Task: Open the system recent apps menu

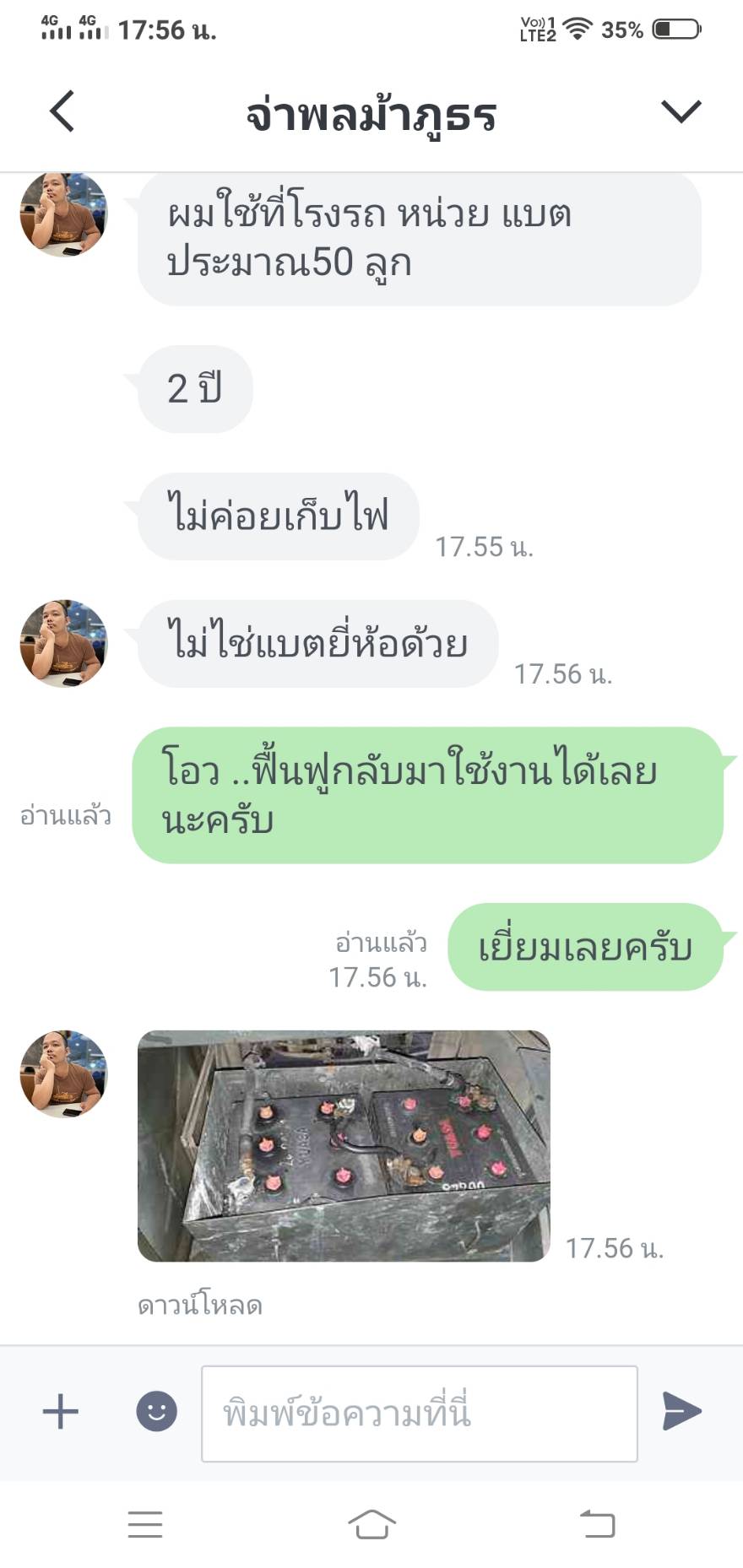Action: (x=145, y=1524)
